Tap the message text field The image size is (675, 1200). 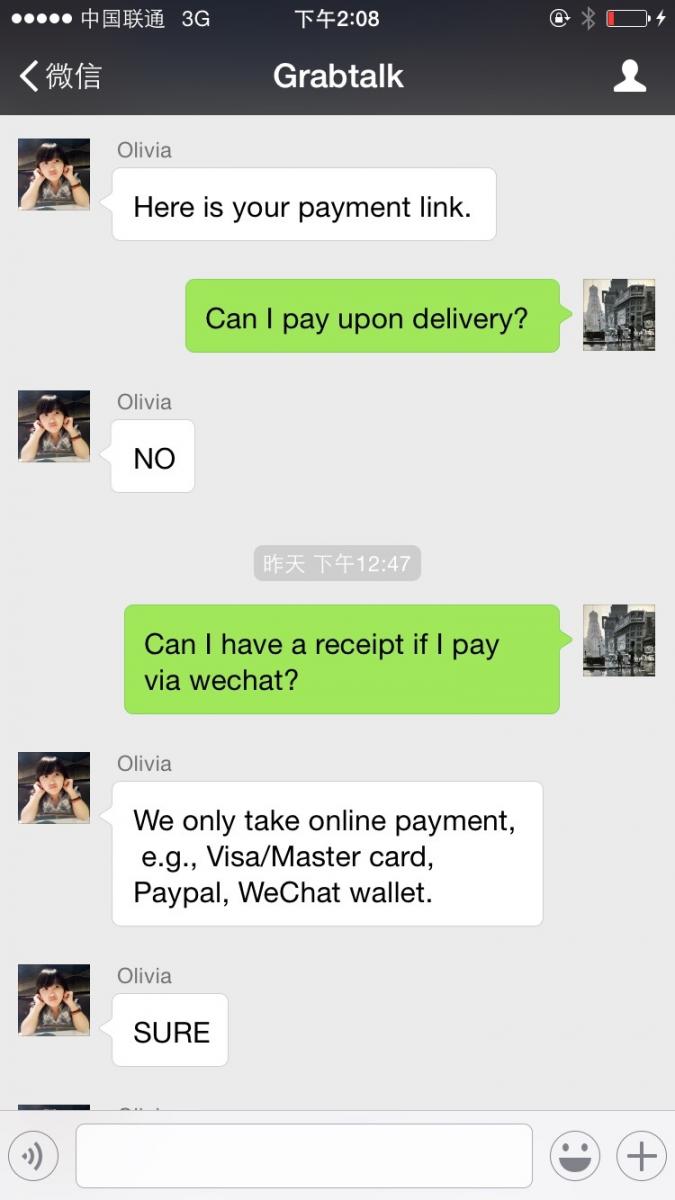click(304, 1156)
